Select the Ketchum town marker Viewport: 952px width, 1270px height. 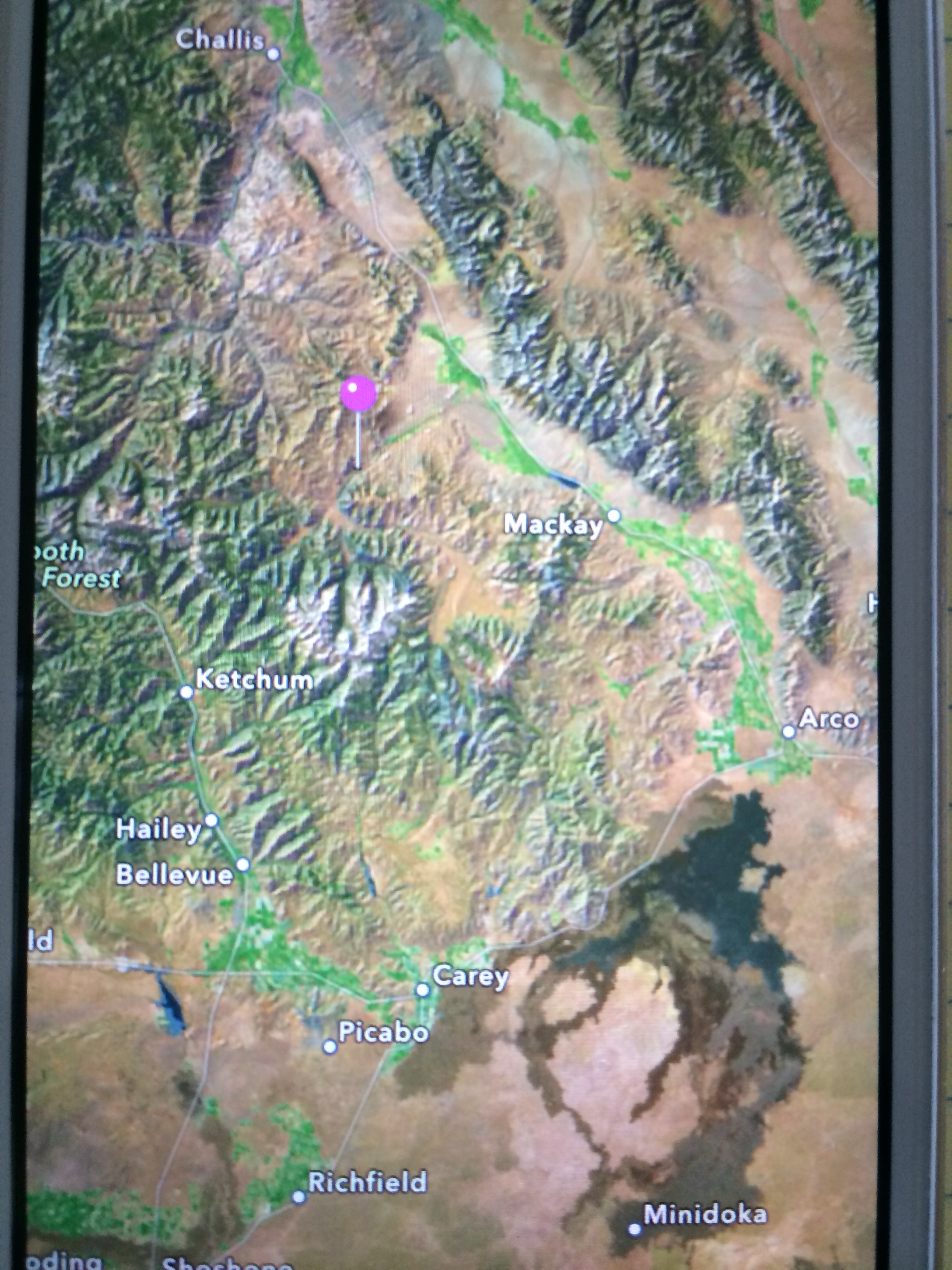coord(187,692)
